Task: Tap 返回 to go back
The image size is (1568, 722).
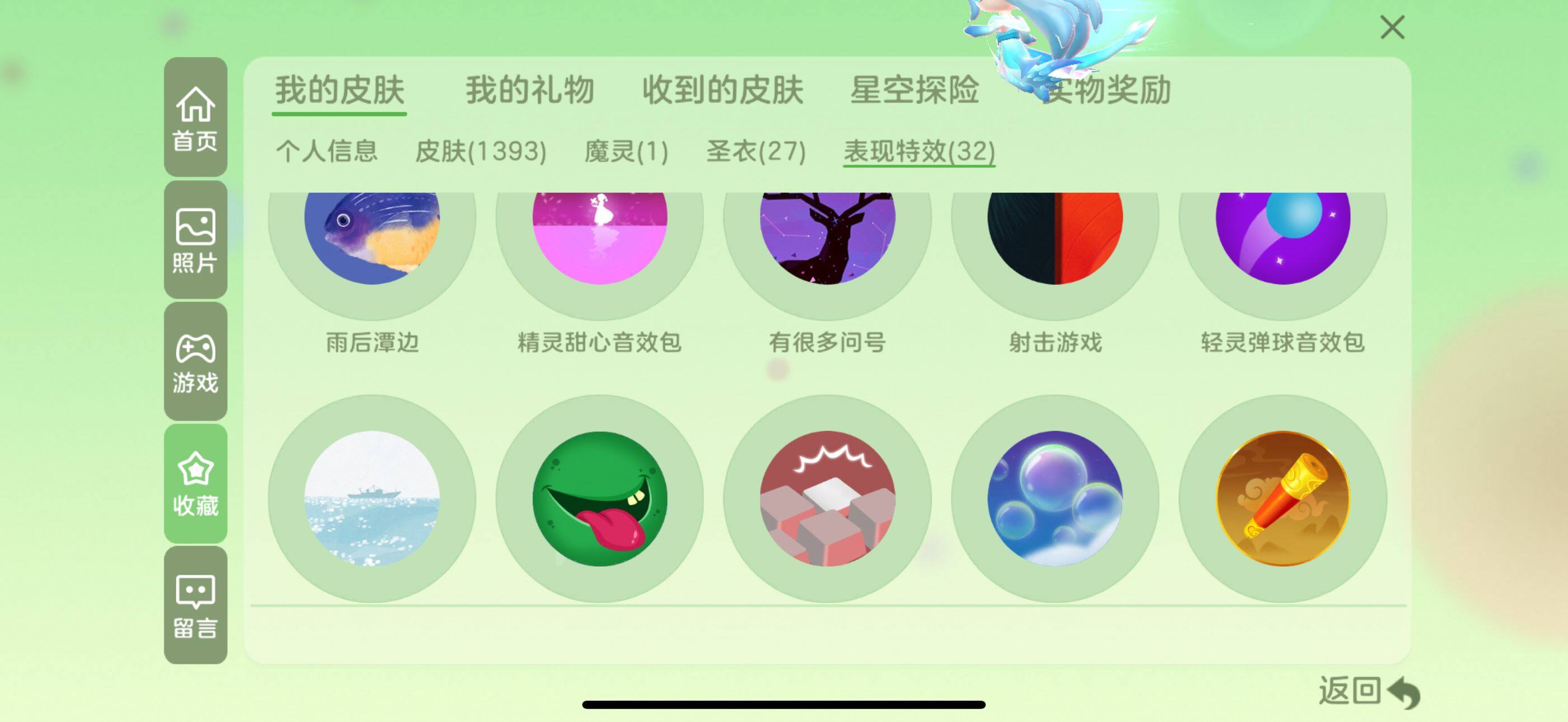Action: [1367, 692]
